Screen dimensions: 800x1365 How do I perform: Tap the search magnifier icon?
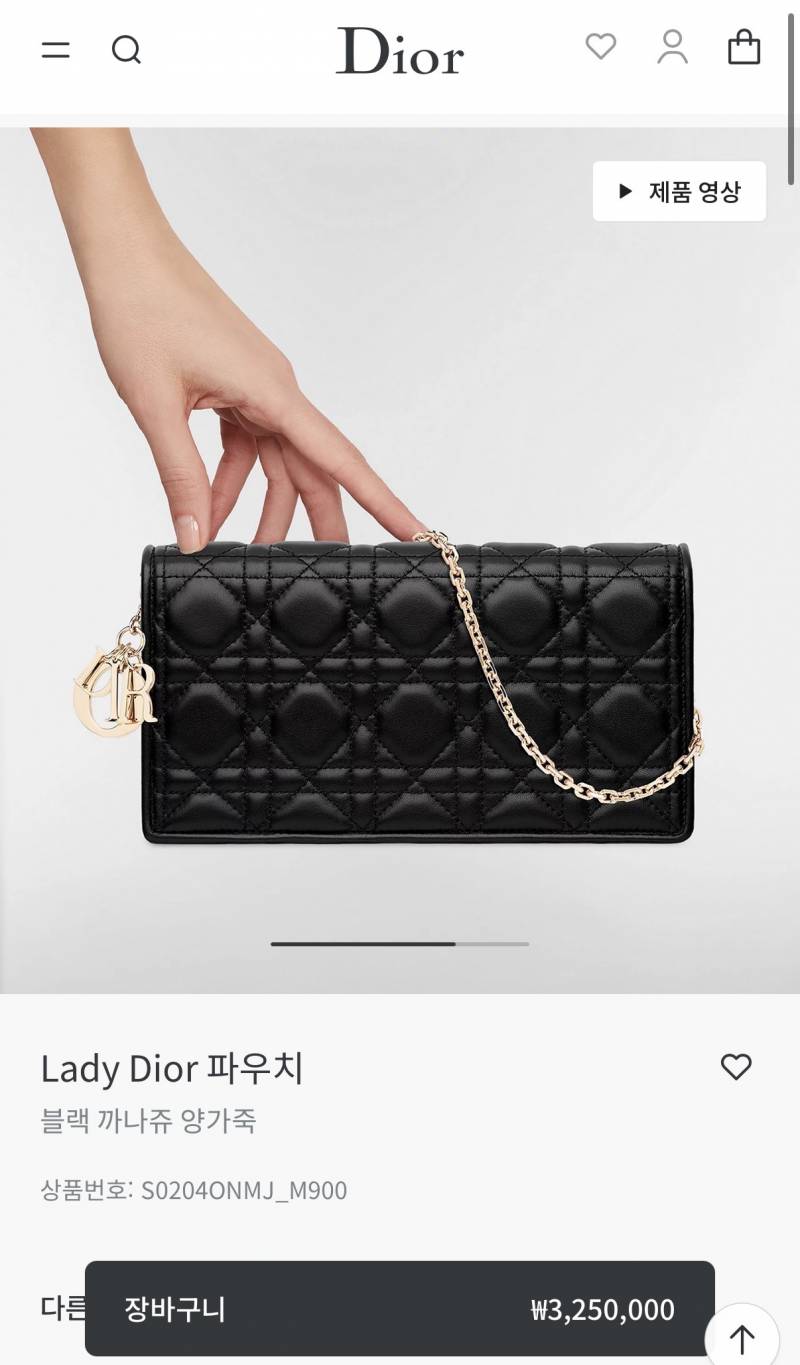[x=126, y=49]
